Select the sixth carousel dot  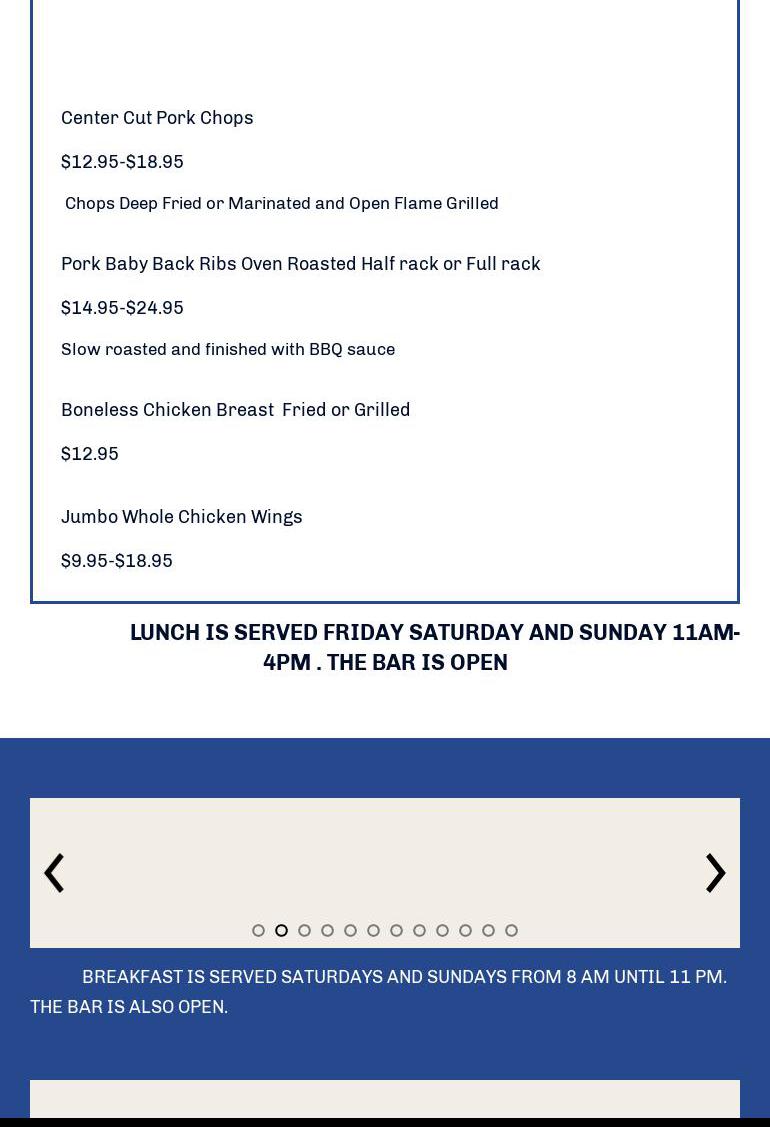[x=373, y=930]
